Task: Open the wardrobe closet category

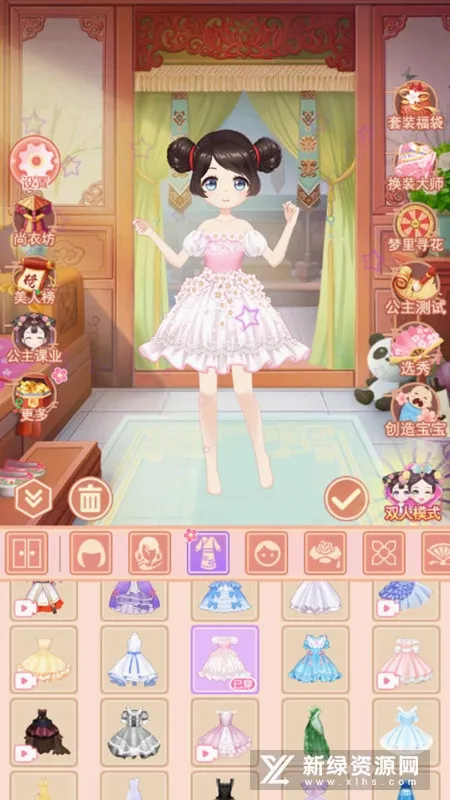Action: (x=27, y=553)
